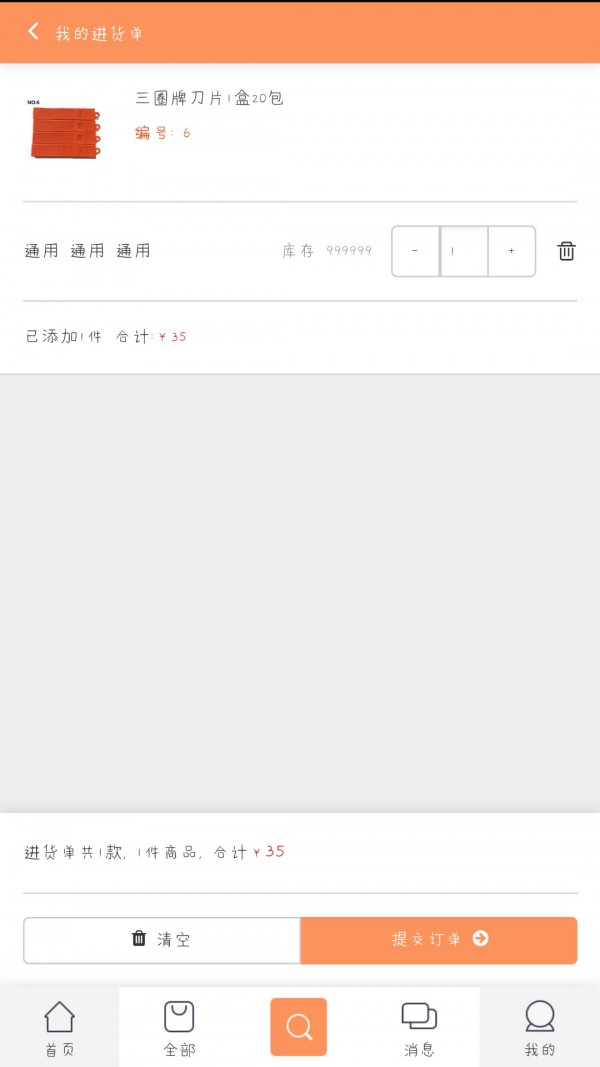The height and width of the screenshot is (1067, 600).
Task: Decrease item quantity with minus button
Action: pyautogui.click(x=415, y=251)
